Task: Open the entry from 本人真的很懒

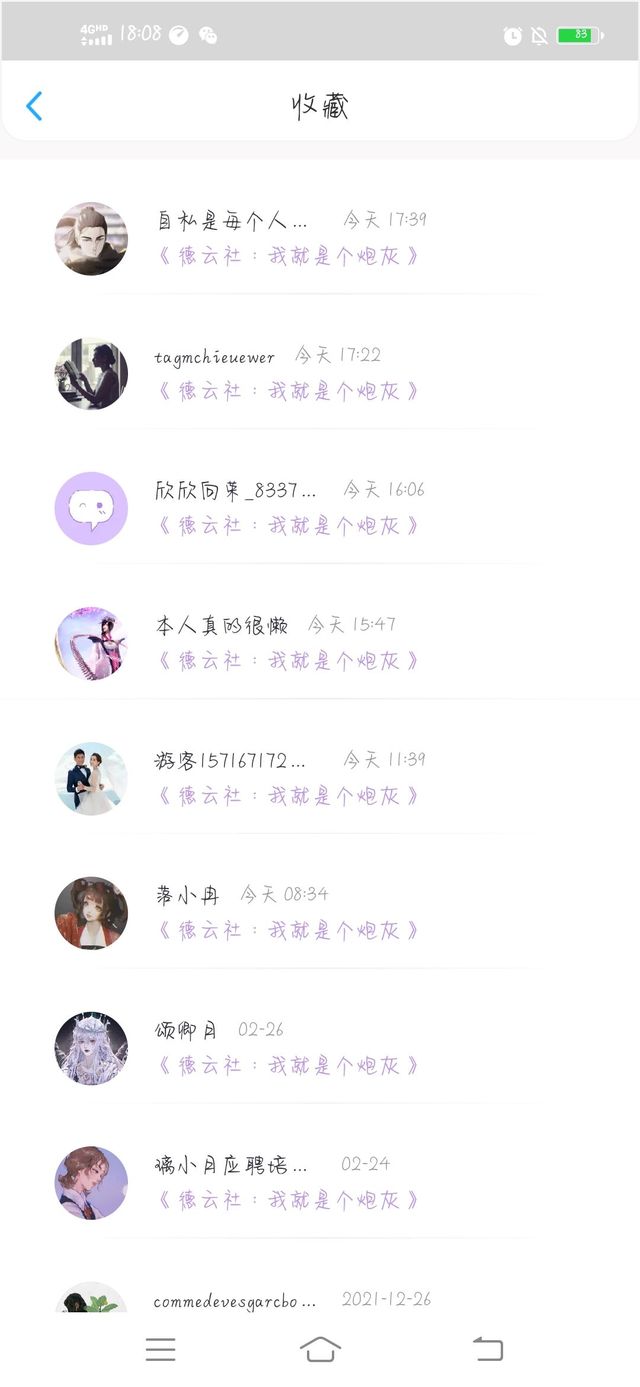Action: click(320, 643)
